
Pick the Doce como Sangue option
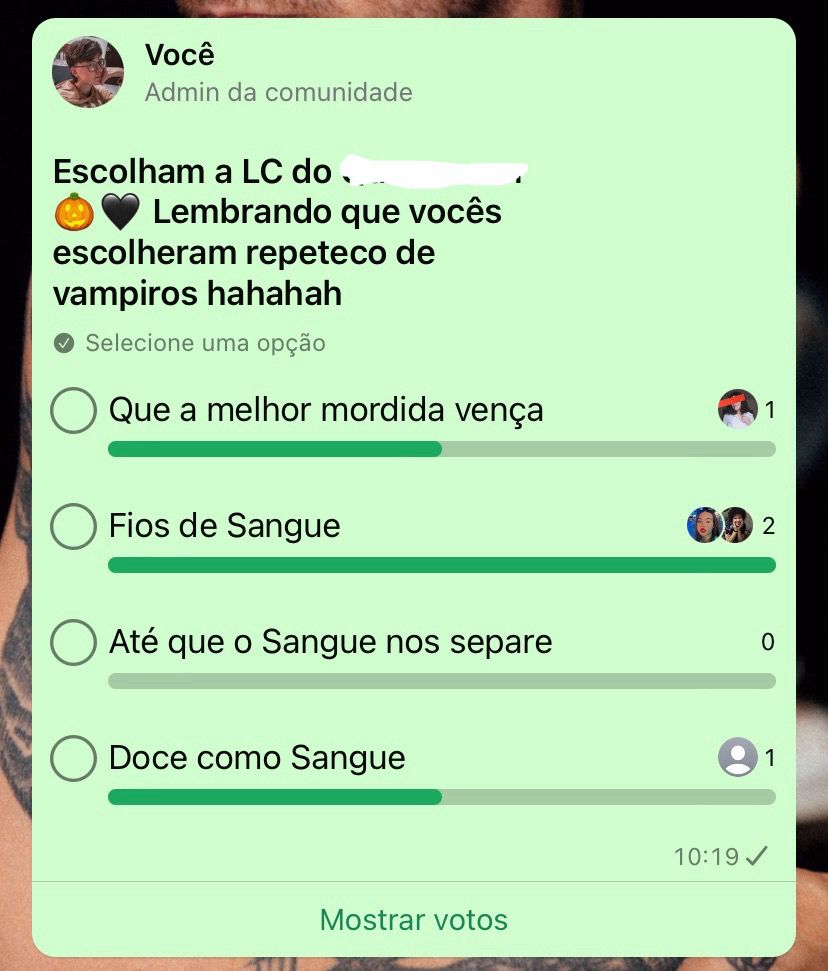click(x=73, y=759)
